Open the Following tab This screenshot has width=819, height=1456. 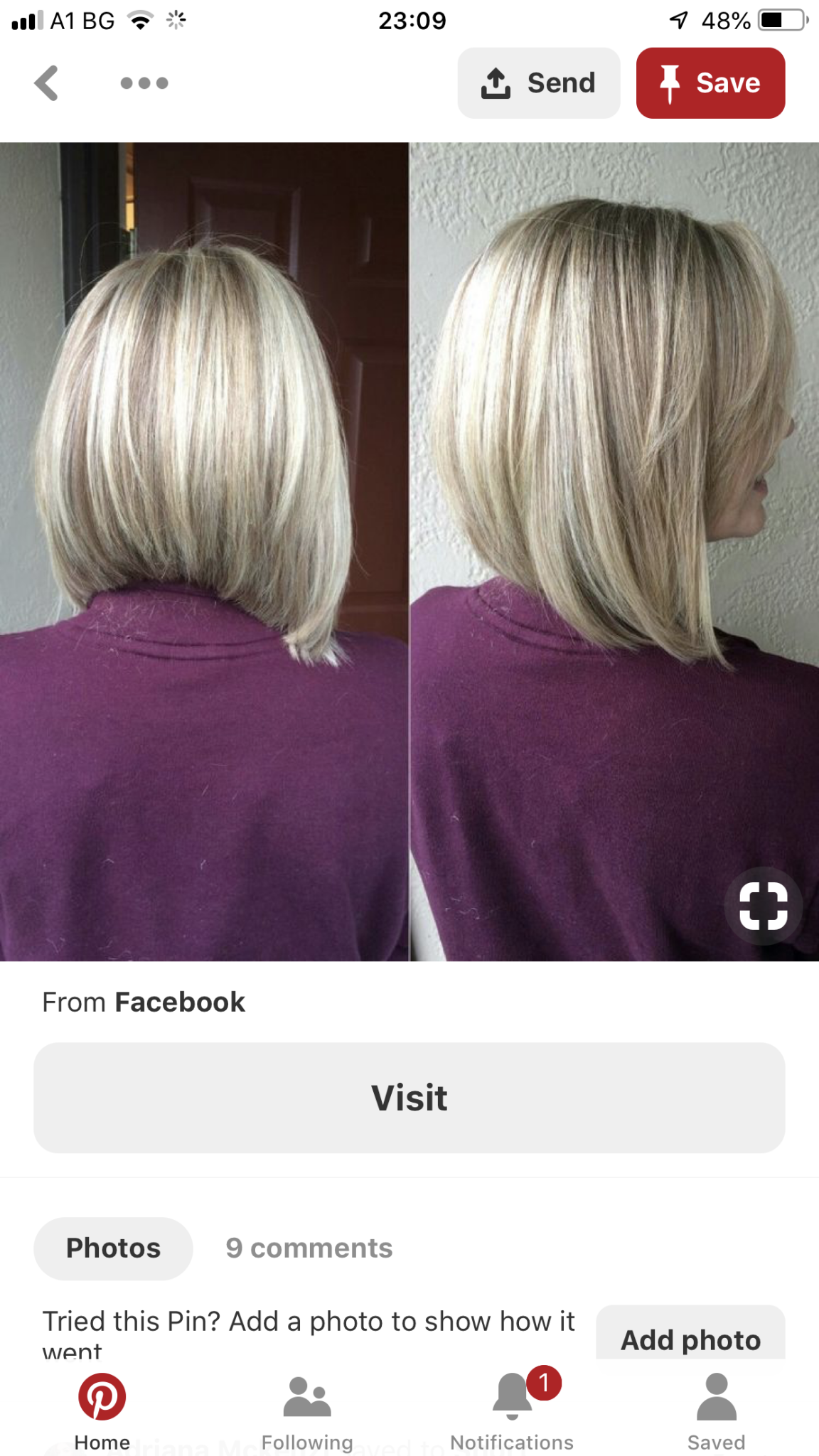307,1410
